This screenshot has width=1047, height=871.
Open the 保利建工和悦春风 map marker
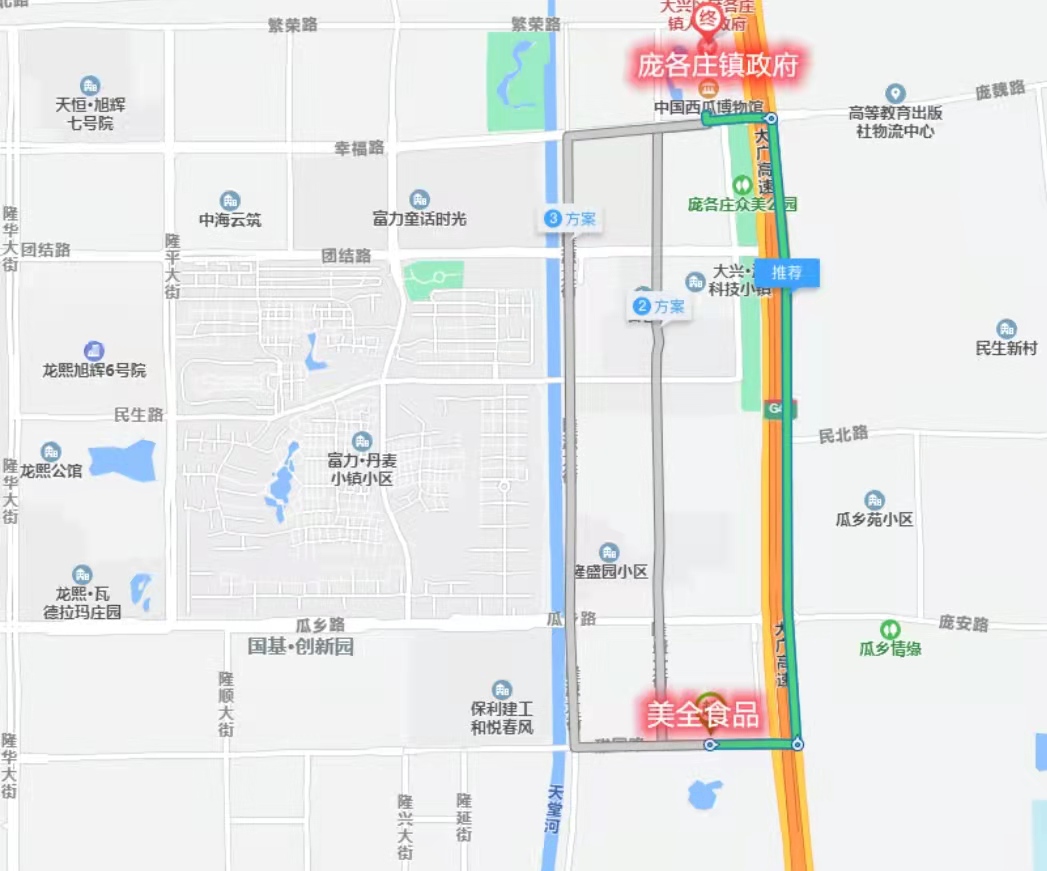tap(502, 690)
